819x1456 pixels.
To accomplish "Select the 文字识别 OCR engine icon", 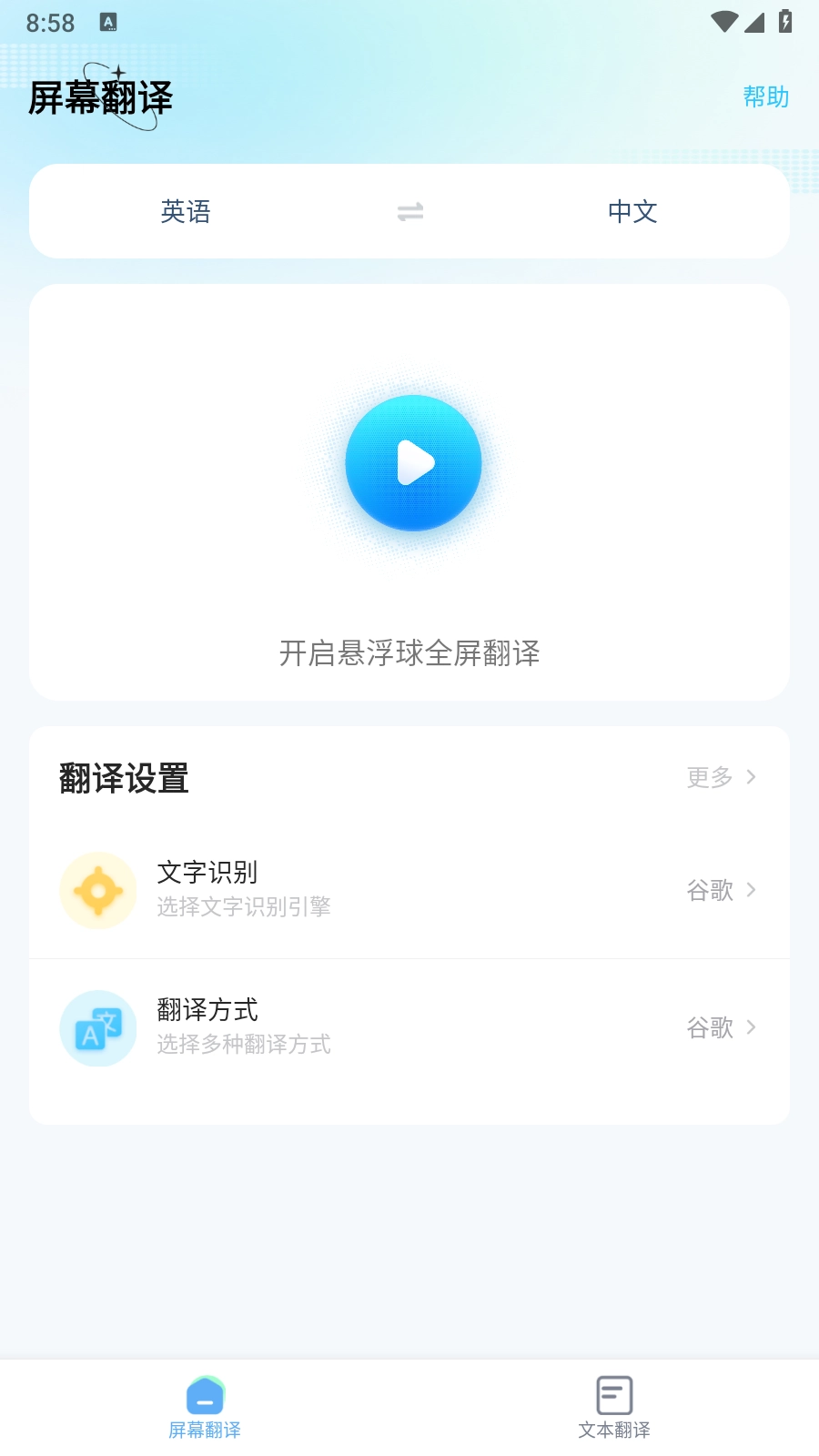I will 97,890.
